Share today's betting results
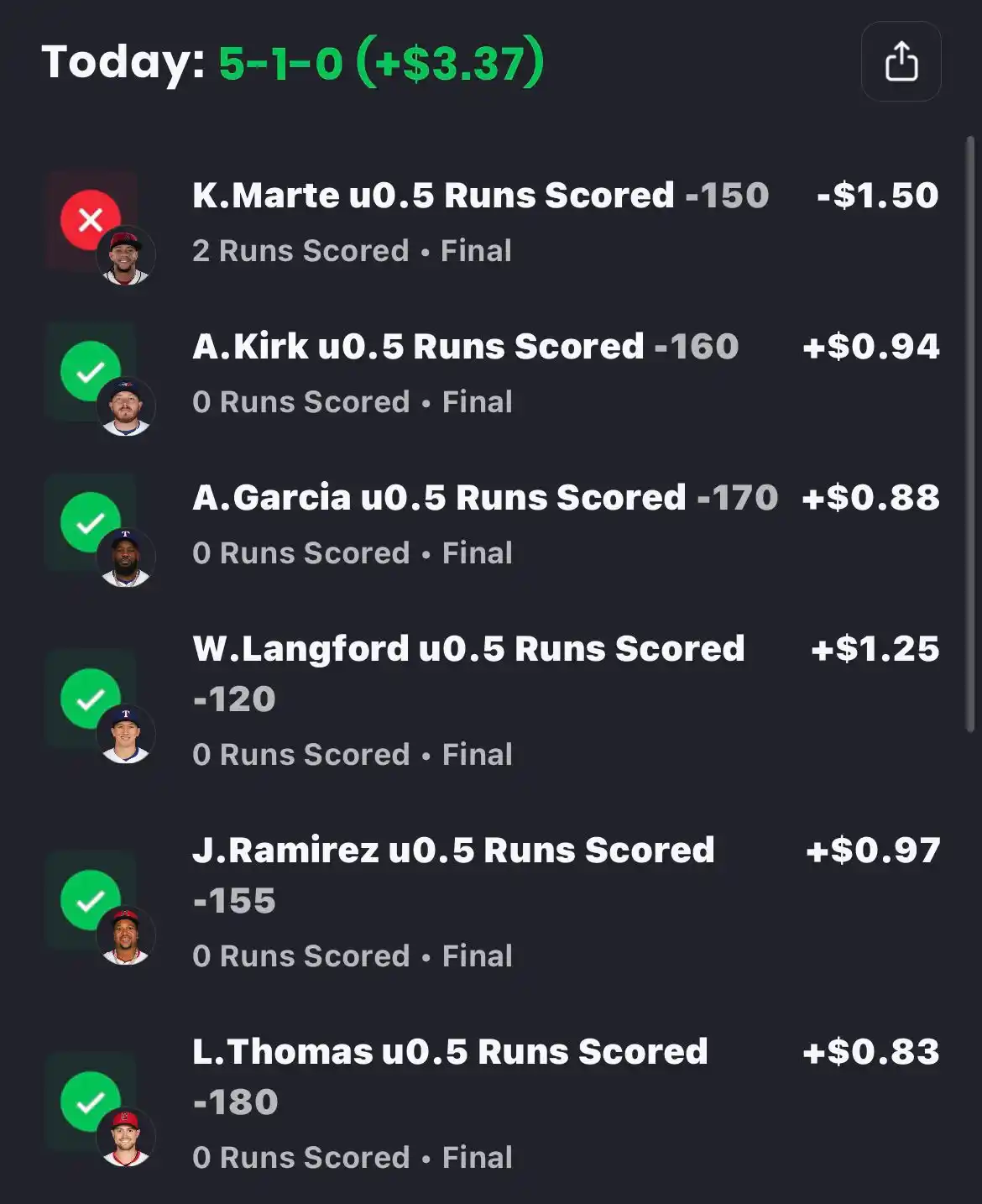This screenshot has height=1204, width=982. pos(901,61)
